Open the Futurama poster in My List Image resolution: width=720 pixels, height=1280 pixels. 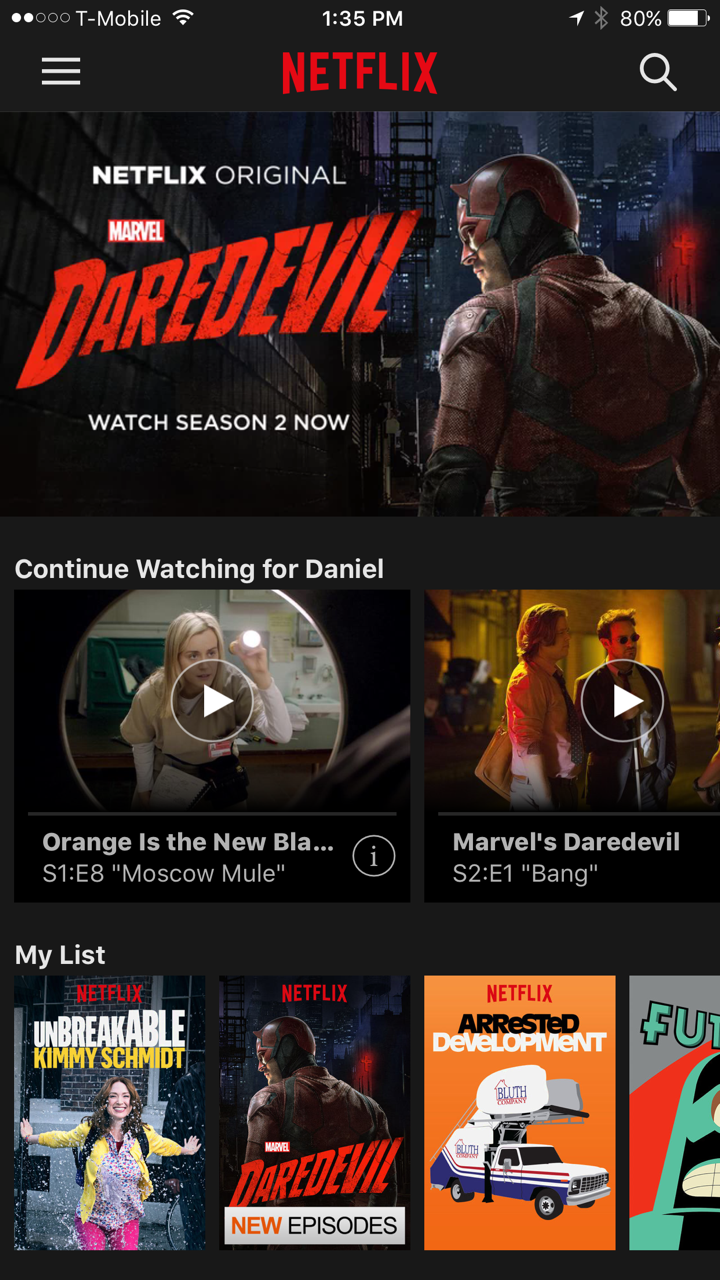pyautogui.click(x=675, y=1112)
